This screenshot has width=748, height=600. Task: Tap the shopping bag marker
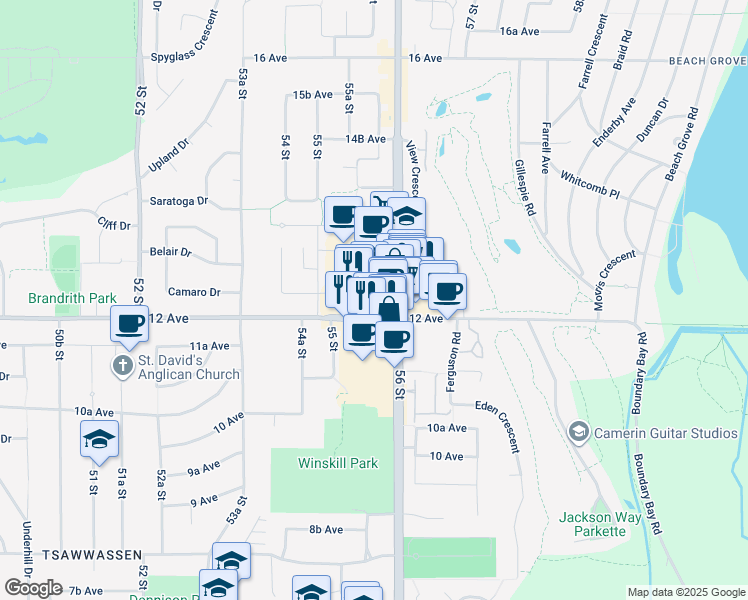pyautogui.click(x=388, y=310)
